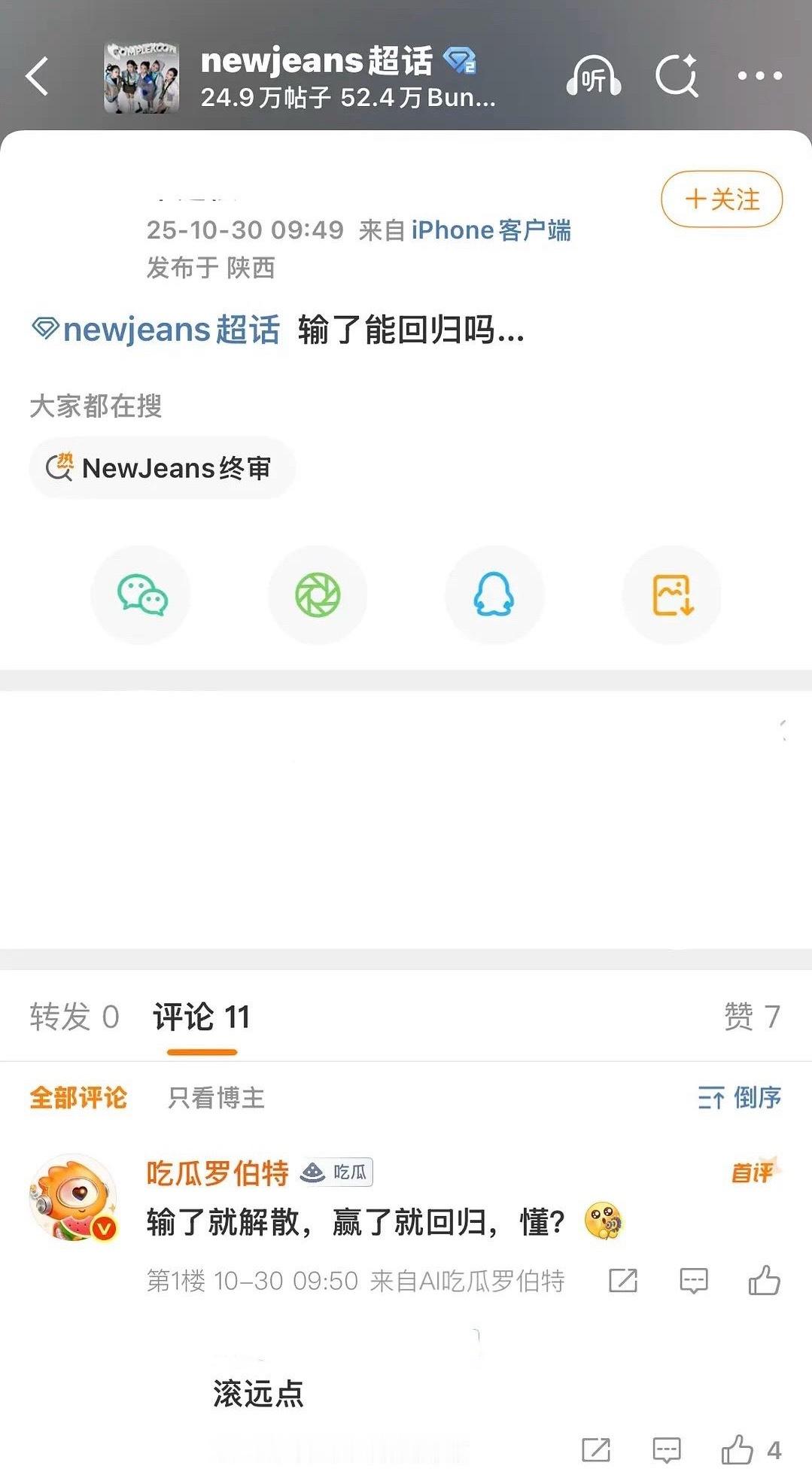Viewport: 812px width, 1484px height.
Task: Switch to the 转发 reposts tab
Action: [73, 1016]
